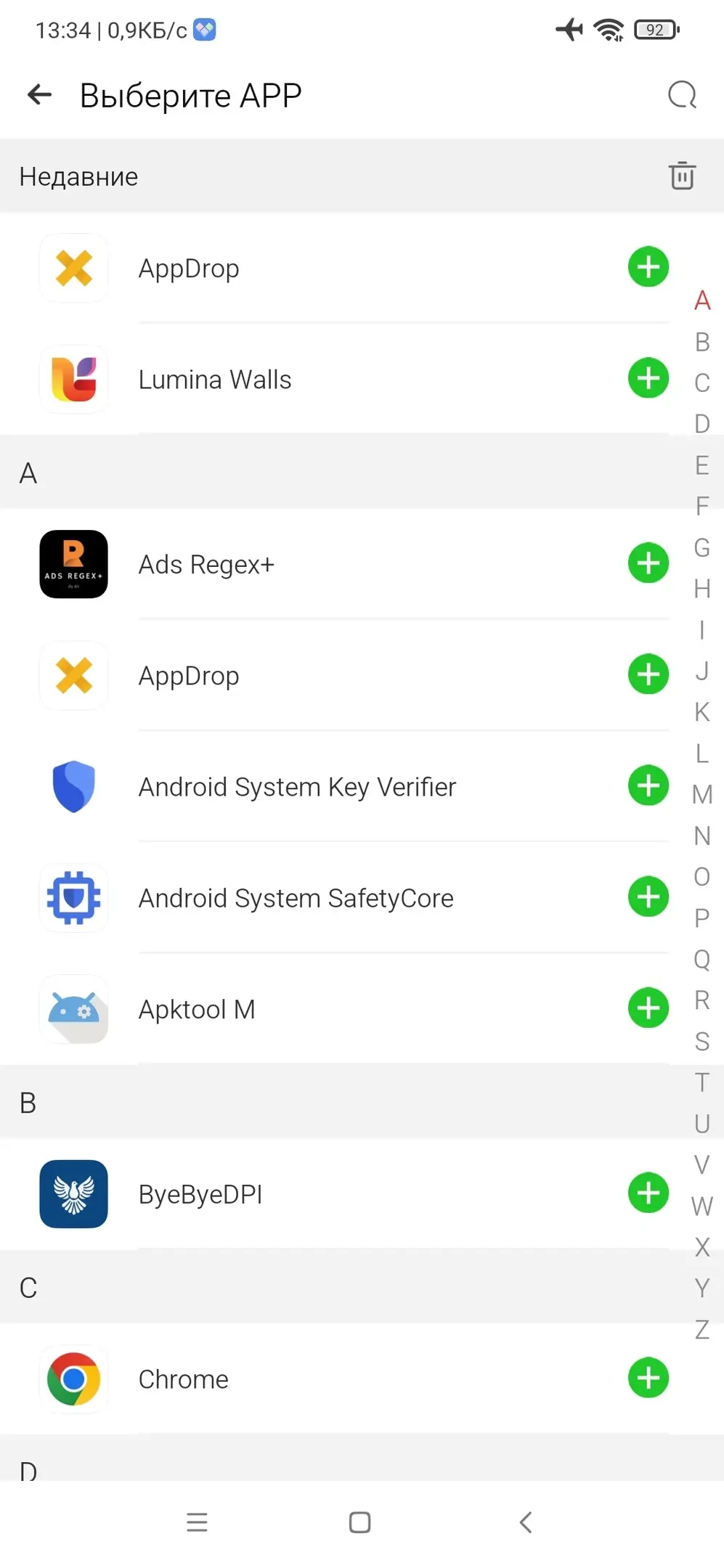
Task: Jump to letter Z in the index
Action: pyautogui.click(x=701, y=1329)
